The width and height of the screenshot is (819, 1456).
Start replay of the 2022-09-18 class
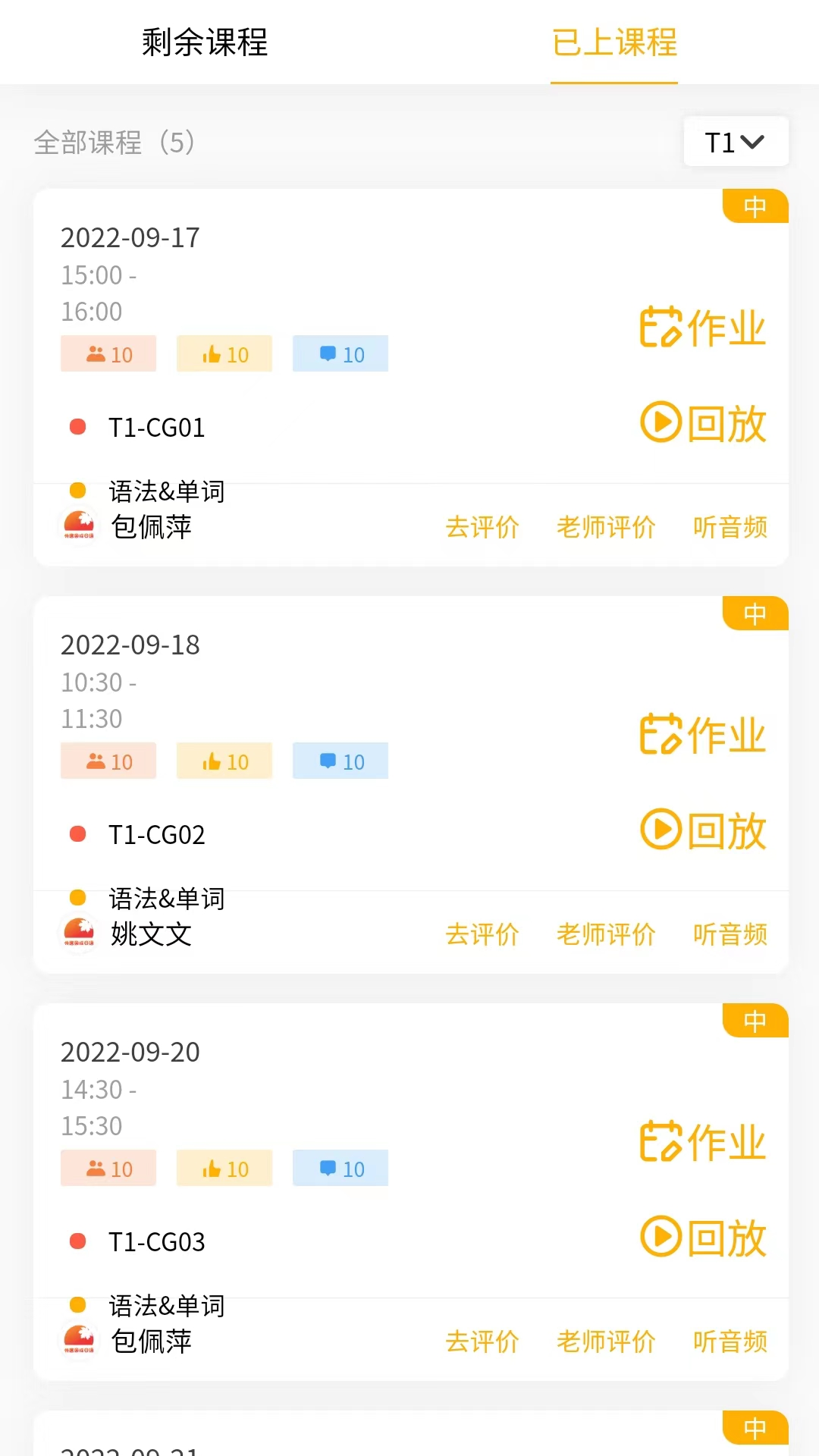pyautogui.click(x=701, y=831)
